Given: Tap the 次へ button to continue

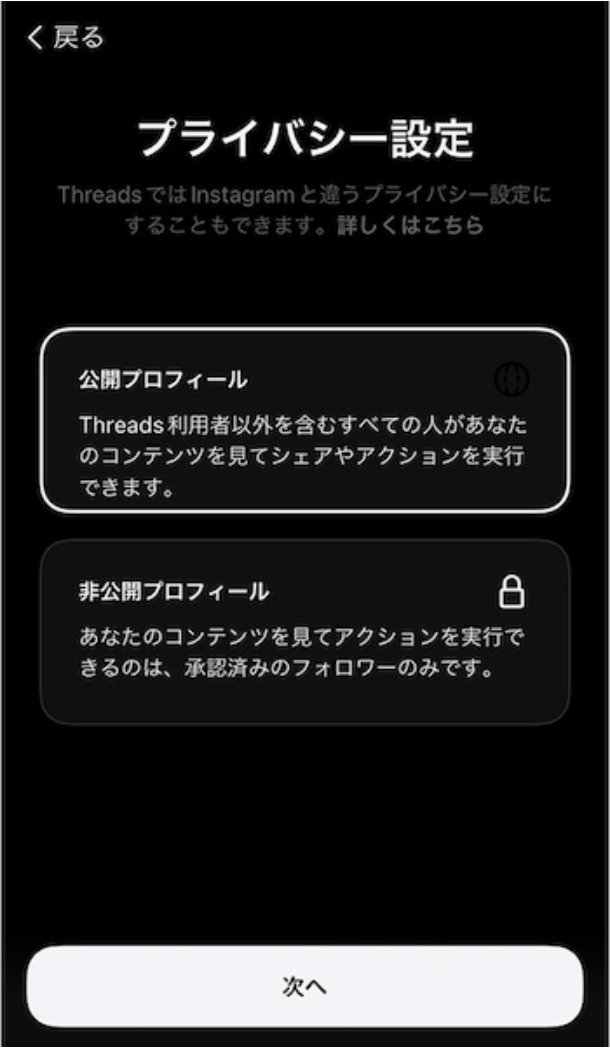Looking at the screenshot, I should (x=304, y=987).
